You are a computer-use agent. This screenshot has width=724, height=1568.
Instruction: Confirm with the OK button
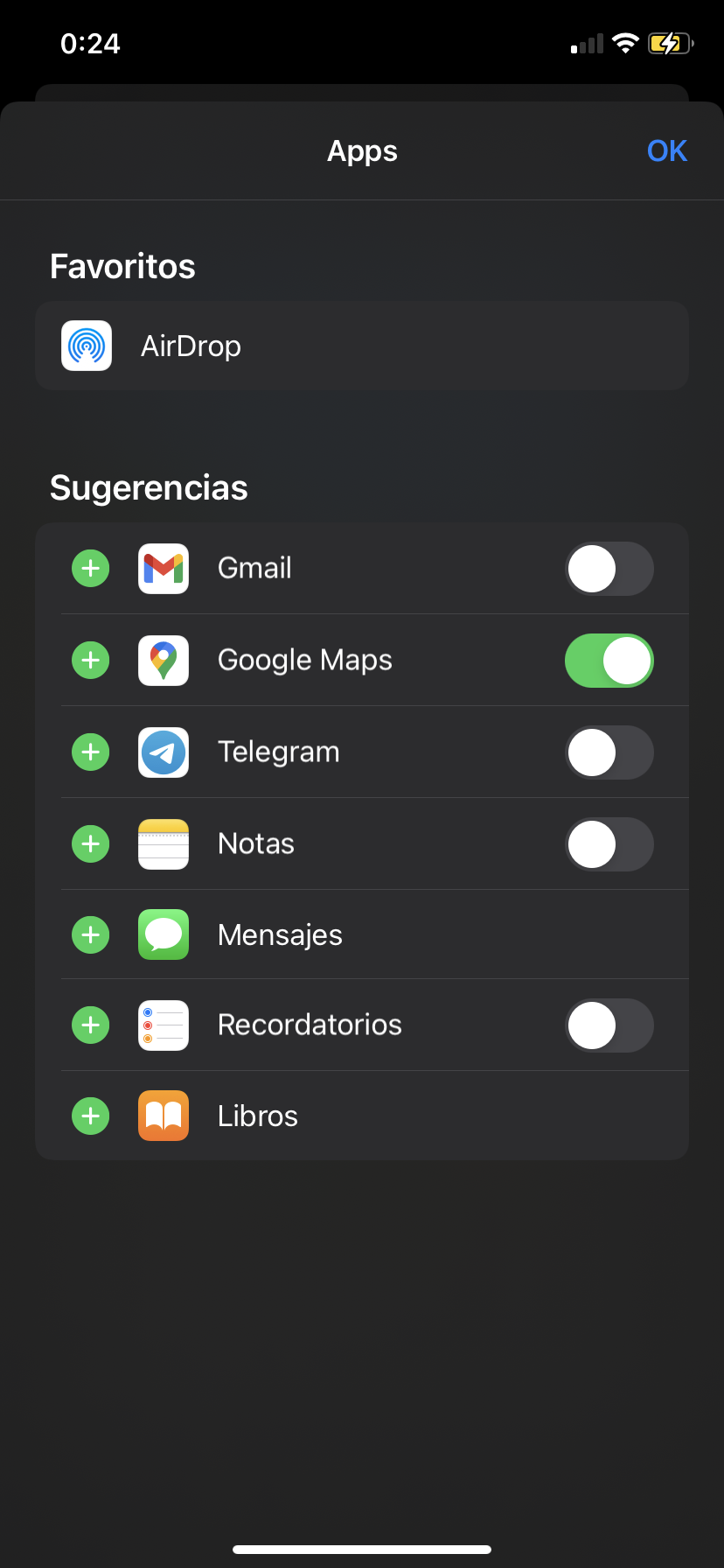(666, 150)
